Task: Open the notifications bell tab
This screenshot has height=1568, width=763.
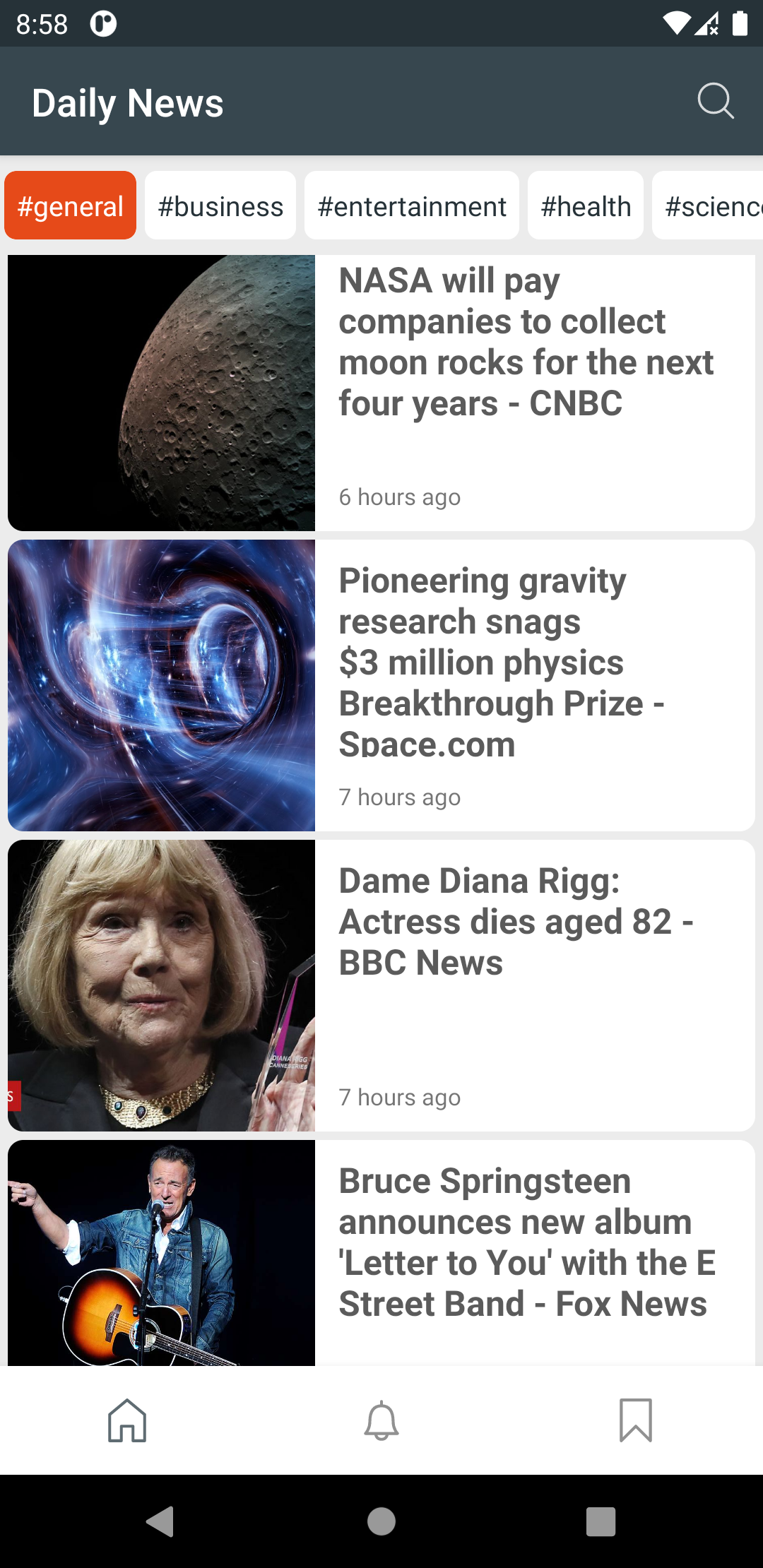Action: 381,1420
